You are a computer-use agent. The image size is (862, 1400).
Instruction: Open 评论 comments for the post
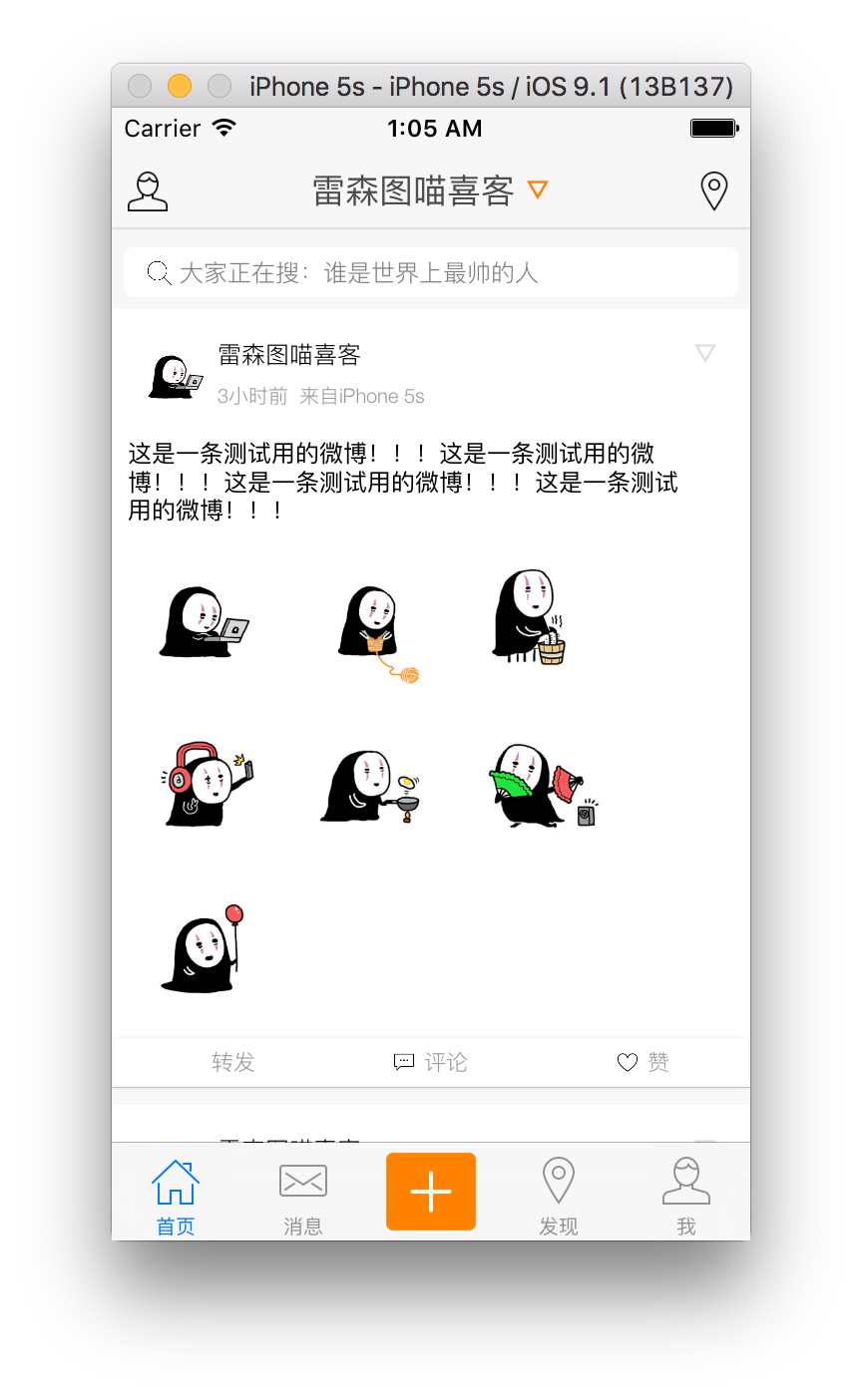pos(431,1062)
